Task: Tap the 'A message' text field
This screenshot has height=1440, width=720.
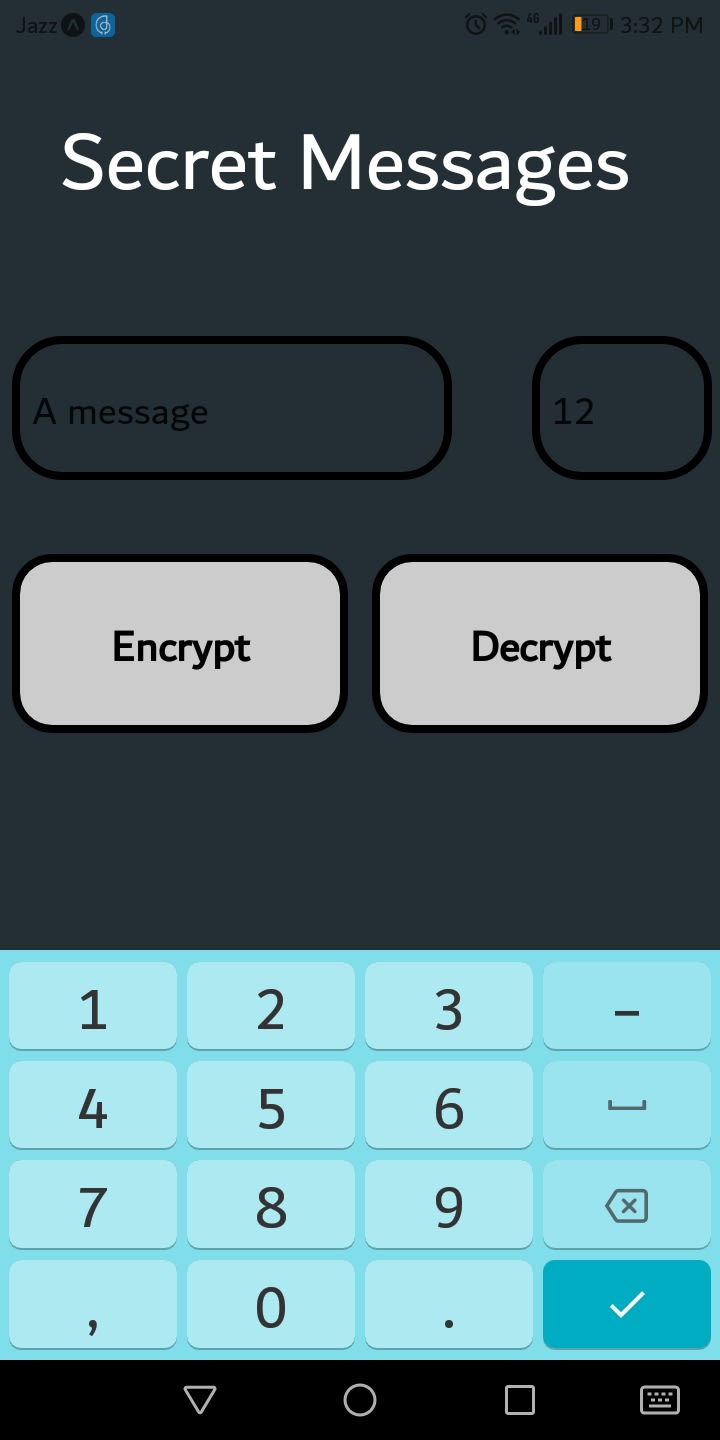Action: [x=232, y=409]
